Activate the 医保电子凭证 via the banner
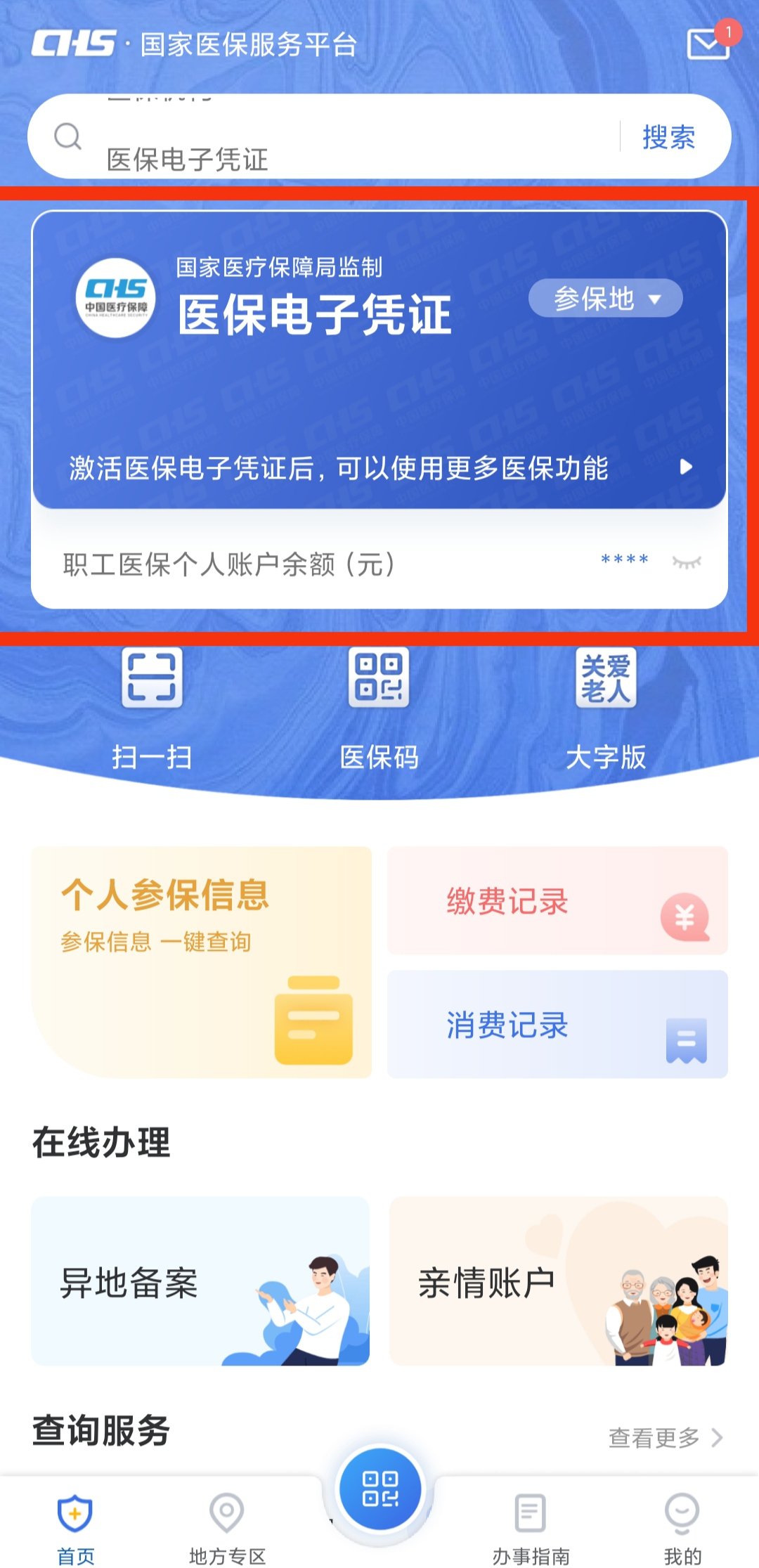The width and height of the screenshot is (759, 1568). 379,468
